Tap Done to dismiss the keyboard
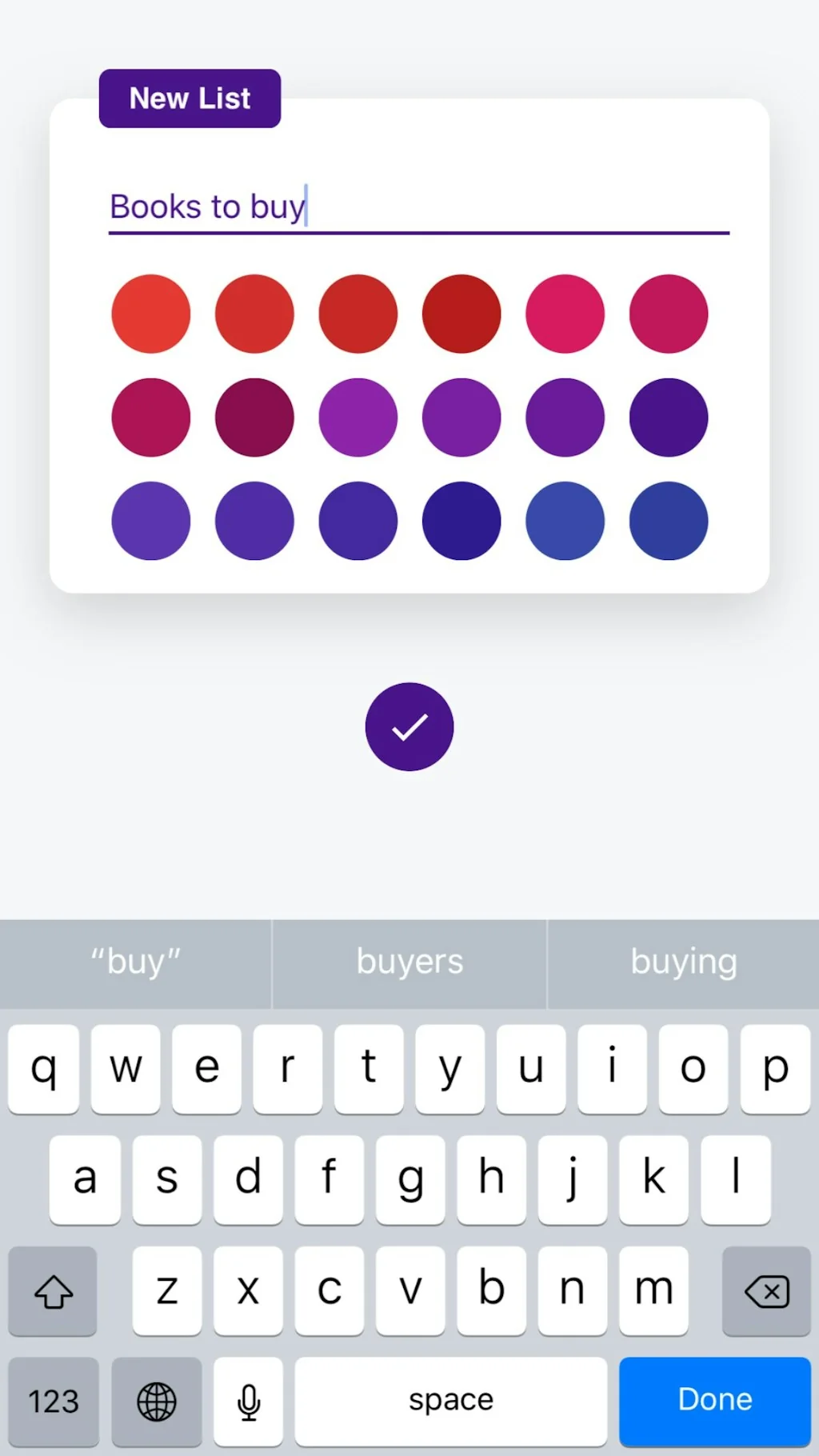The height and width of the screenshot is (1456, 819). click(x=713, y=1401)
